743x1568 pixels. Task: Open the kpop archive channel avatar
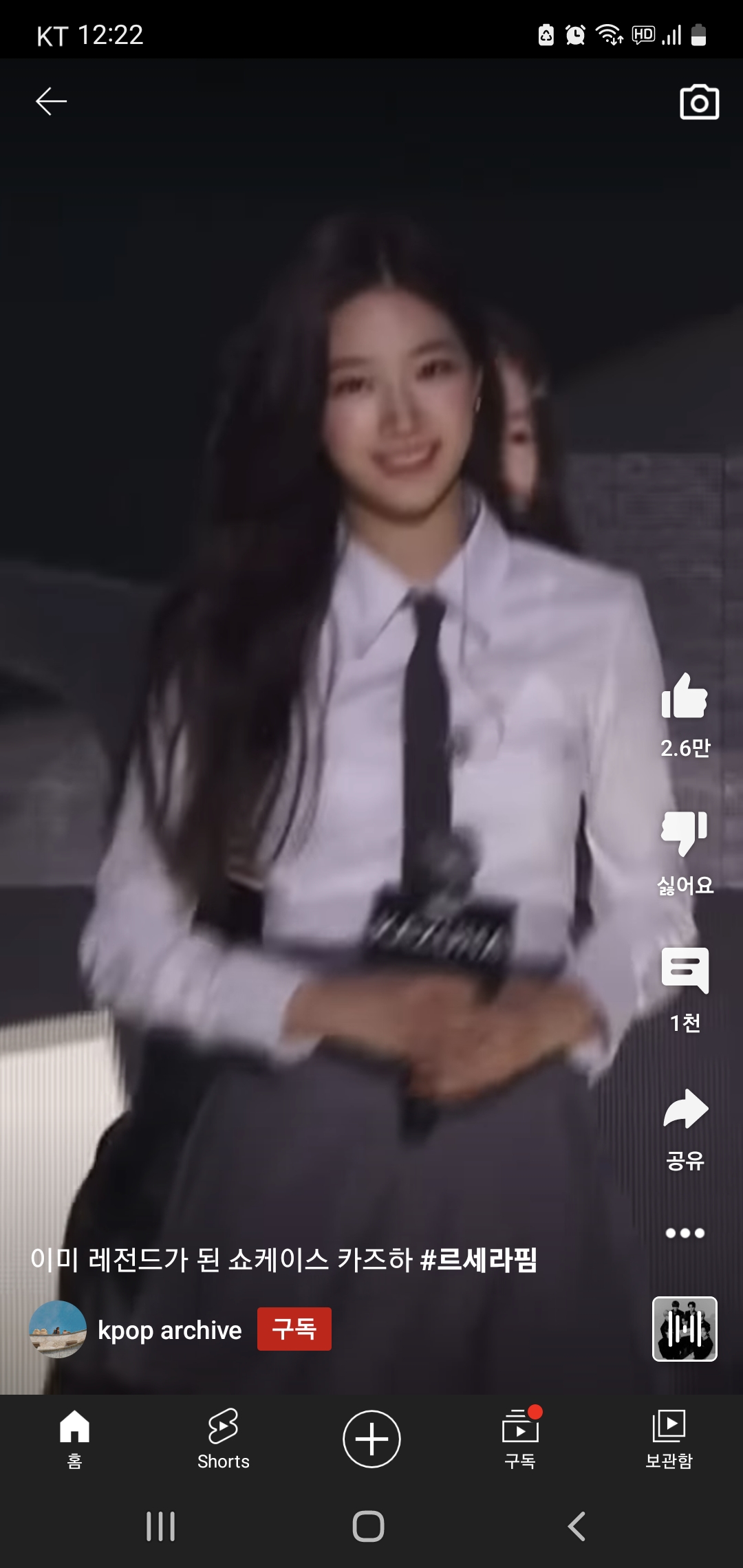[x=58, y=1329]
